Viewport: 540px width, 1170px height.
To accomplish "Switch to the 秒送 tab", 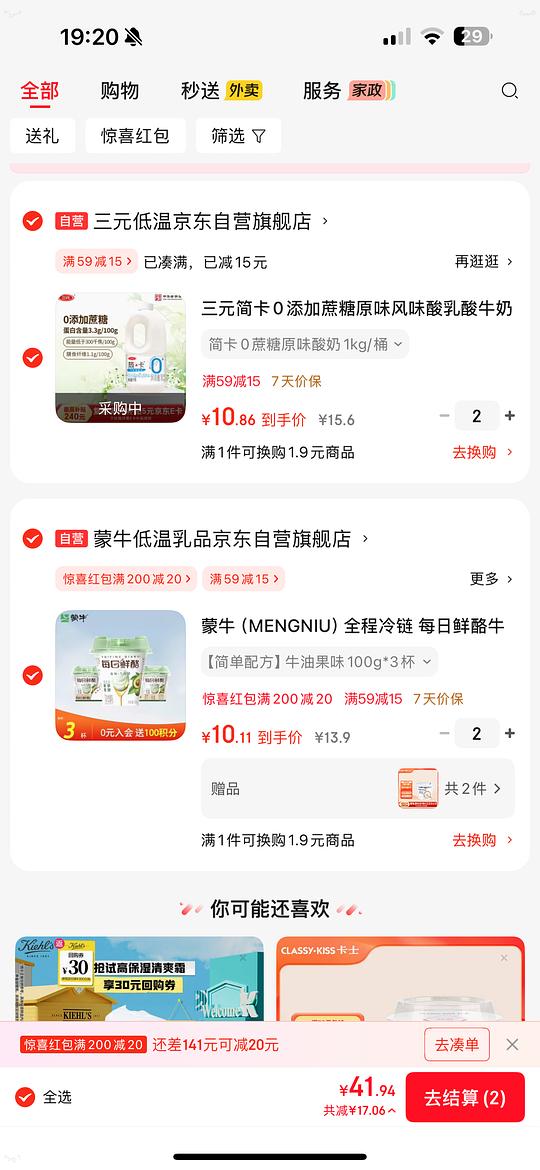I will tap(222, 91).
